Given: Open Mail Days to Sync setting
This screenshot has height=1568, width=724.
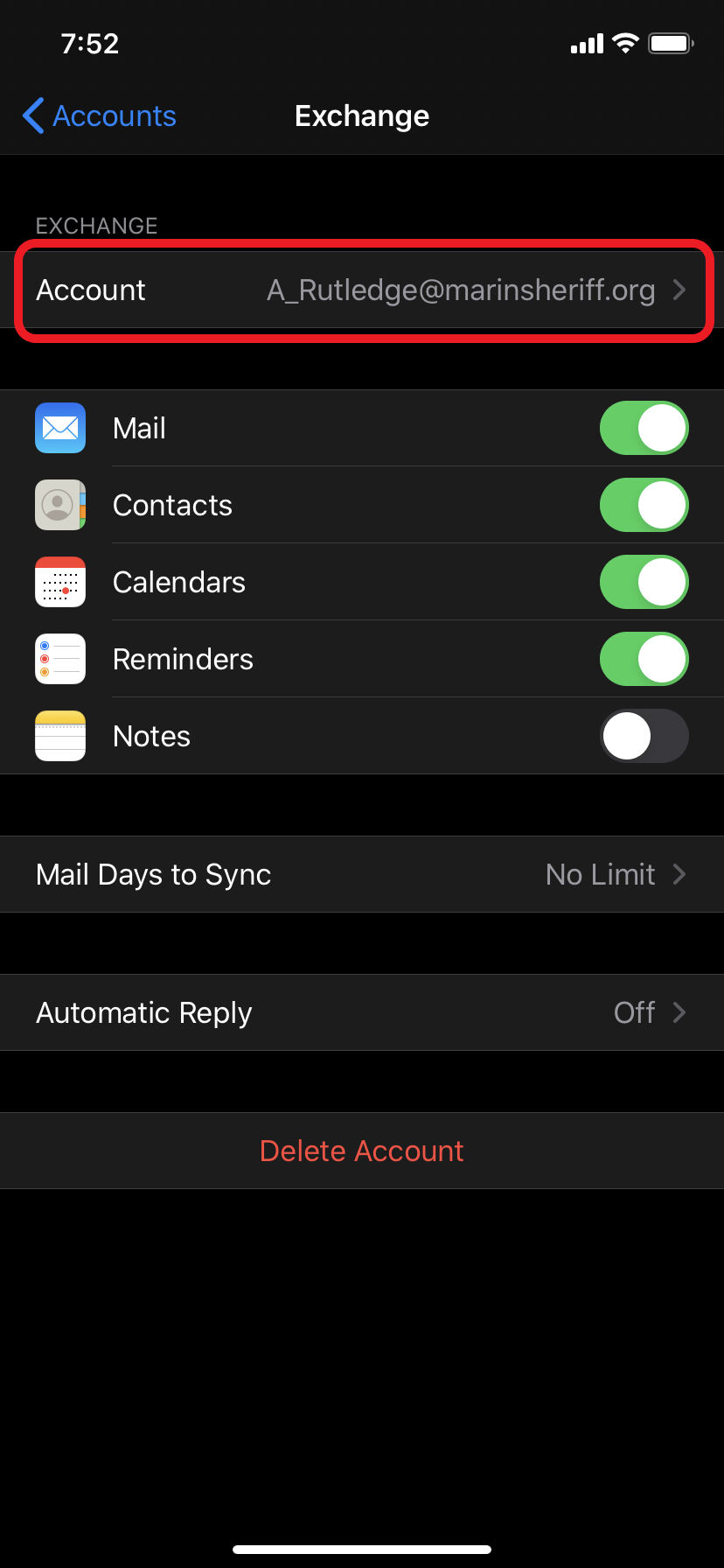Looking at the screenshot, I should click(x=362, y=874).
